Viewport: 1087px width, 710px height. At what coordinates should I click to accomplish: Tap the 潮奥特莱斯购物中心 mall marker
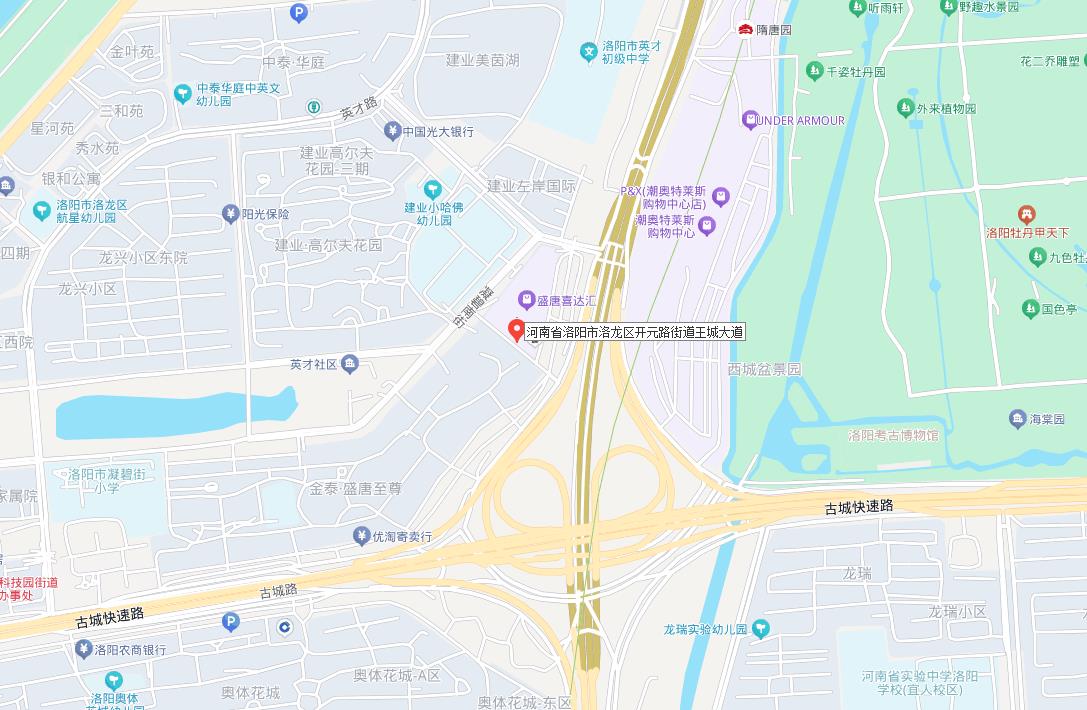click(706, 225)
